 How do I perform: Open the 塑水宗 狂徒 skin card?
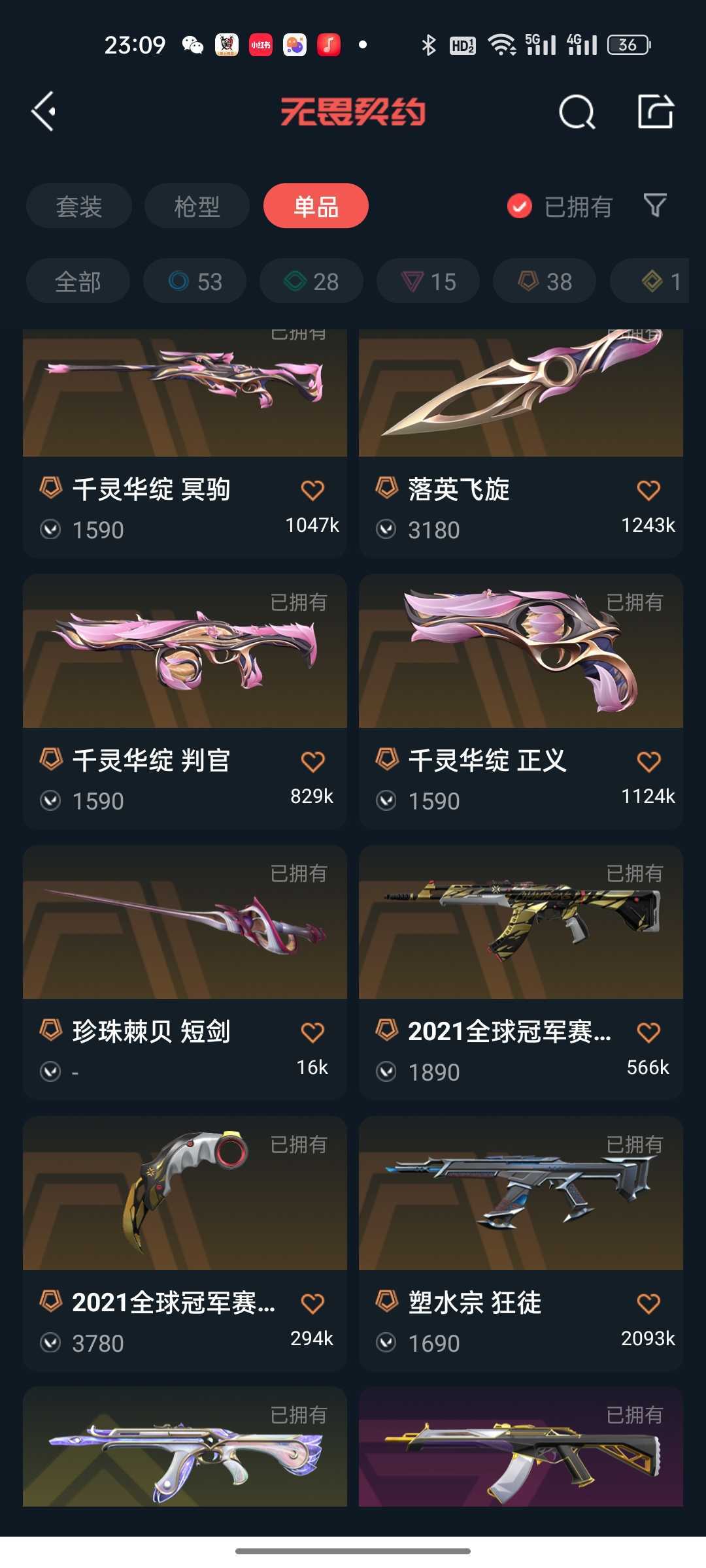coord(521,1244)
